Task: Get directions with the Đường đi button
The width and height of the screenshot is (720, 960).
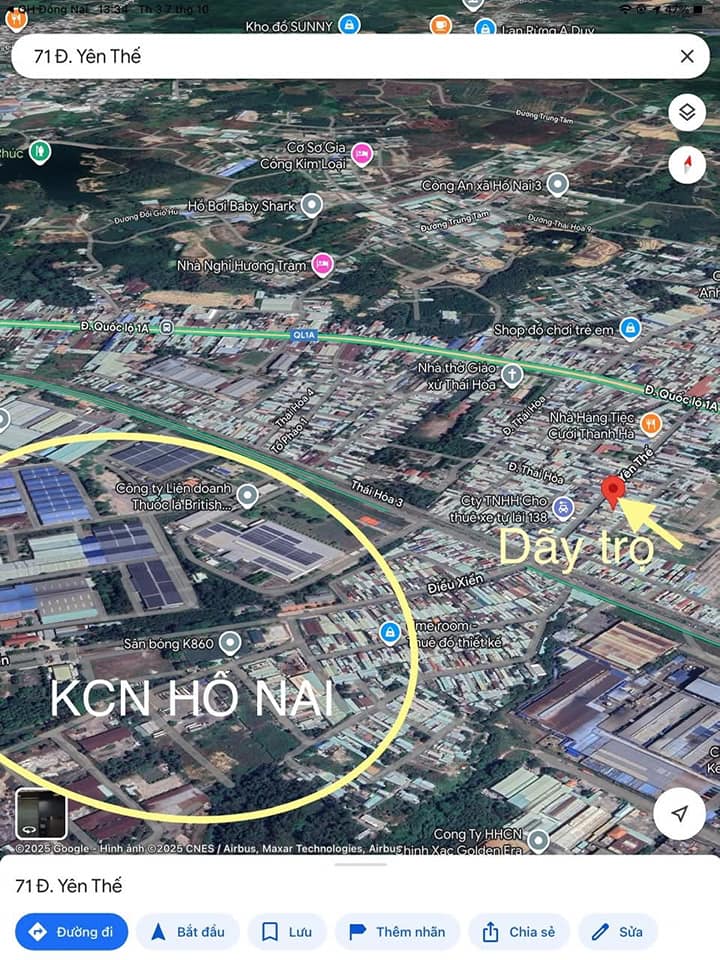Action: click(x=69, y=931)
